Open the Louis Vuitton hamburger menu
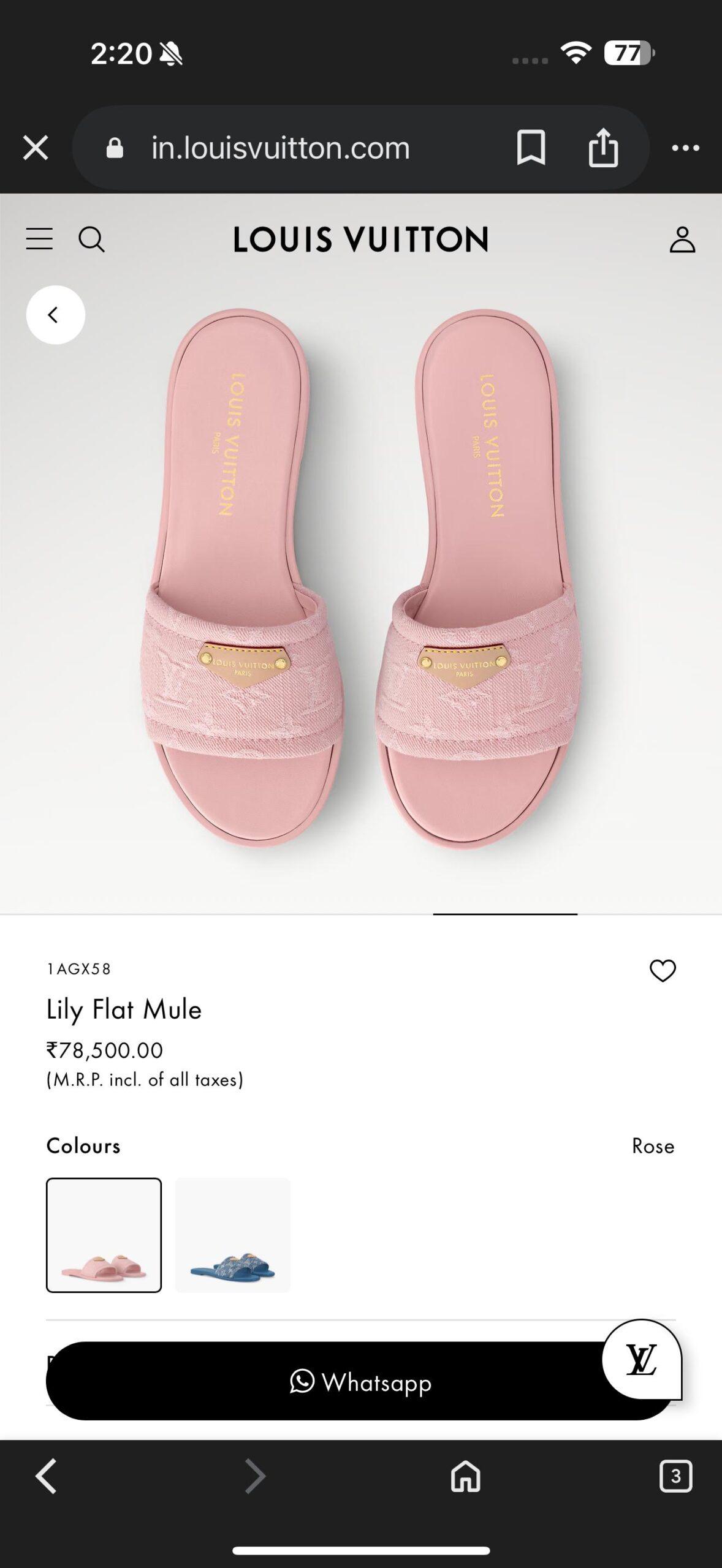This screenshot has width=722, height=1568. [x=39, y=239]
